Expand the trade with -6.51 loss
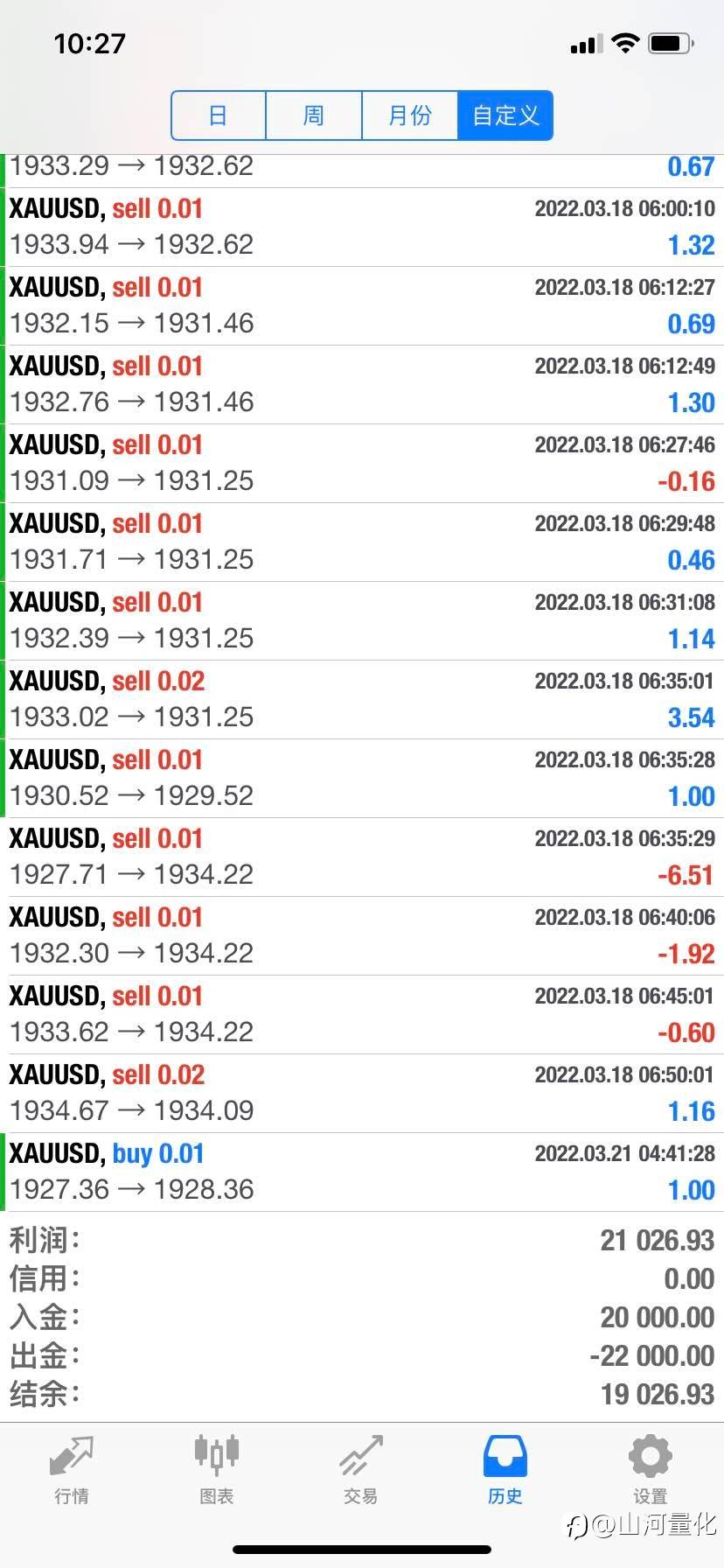This screenshot has width=724, height=1568. tap(362, 857)
